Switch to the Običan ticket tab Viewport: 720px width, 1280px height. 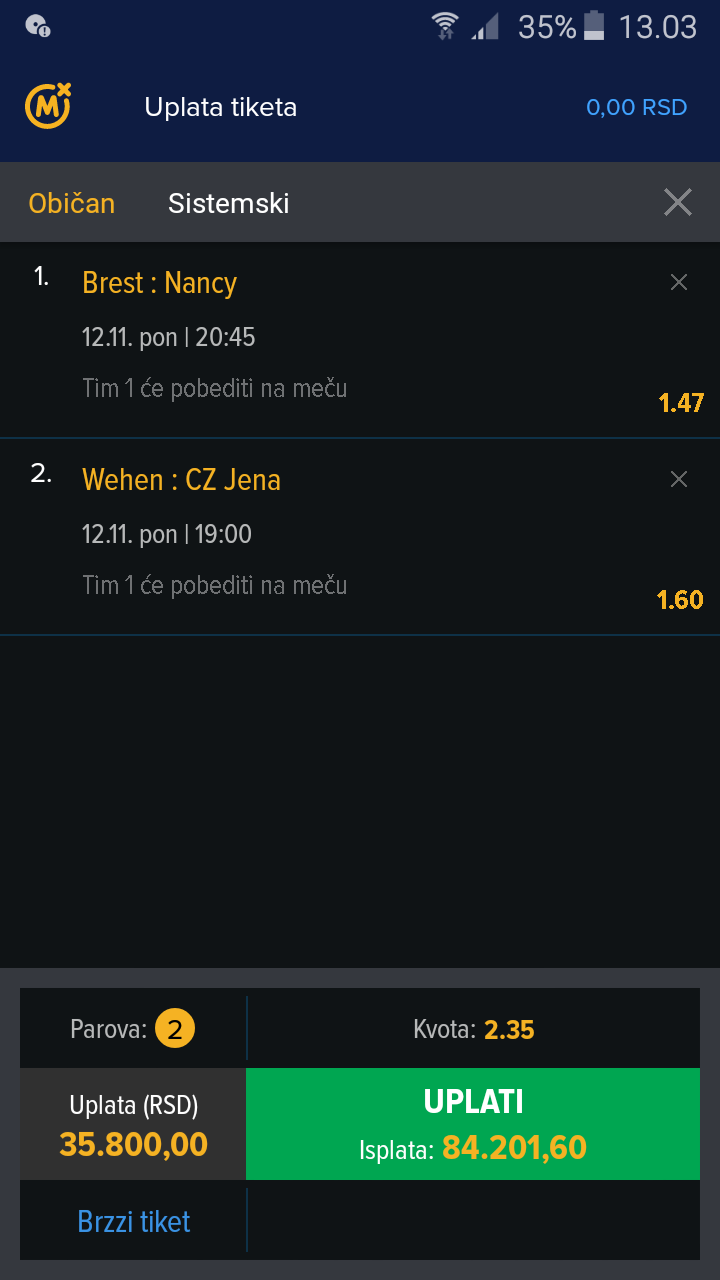pyautogui.click(x=71, y=203)
